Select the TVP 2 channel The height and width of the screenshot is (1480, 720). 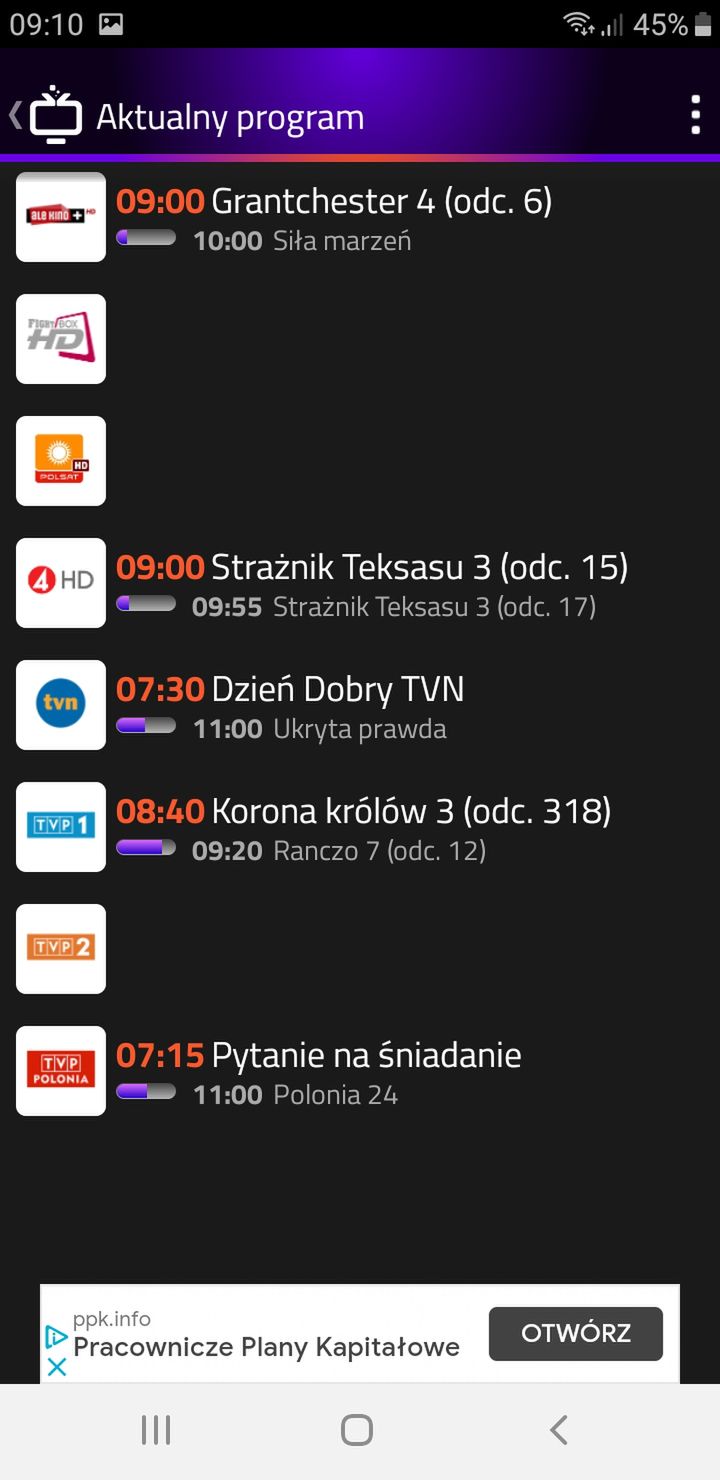pyautogui.click(x=61, y=949)
